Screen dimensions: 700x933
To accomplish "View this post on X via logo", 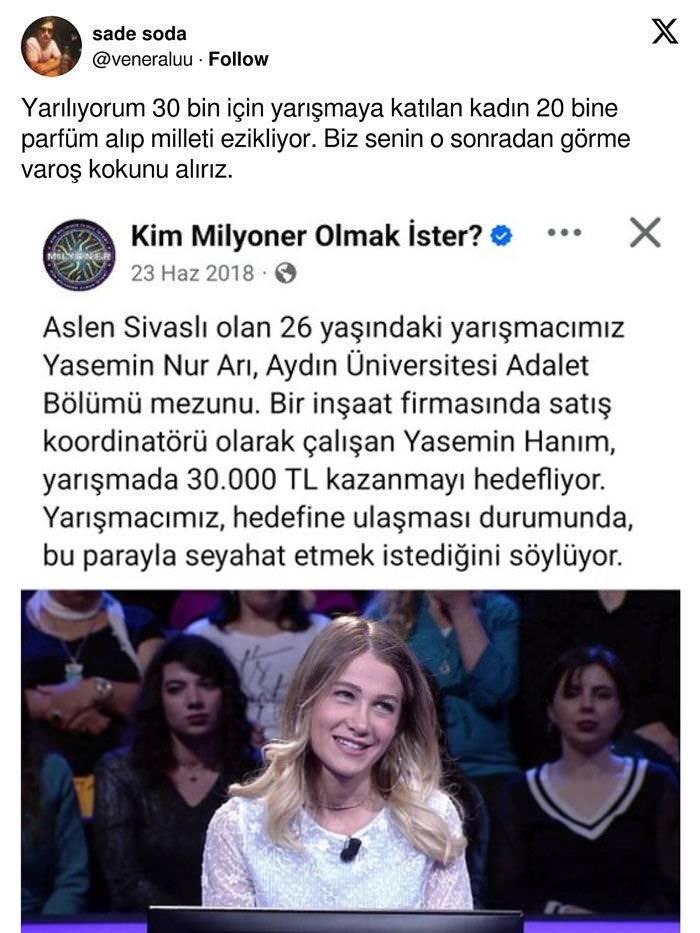I will pyautogui.click(x=664, y=32).
